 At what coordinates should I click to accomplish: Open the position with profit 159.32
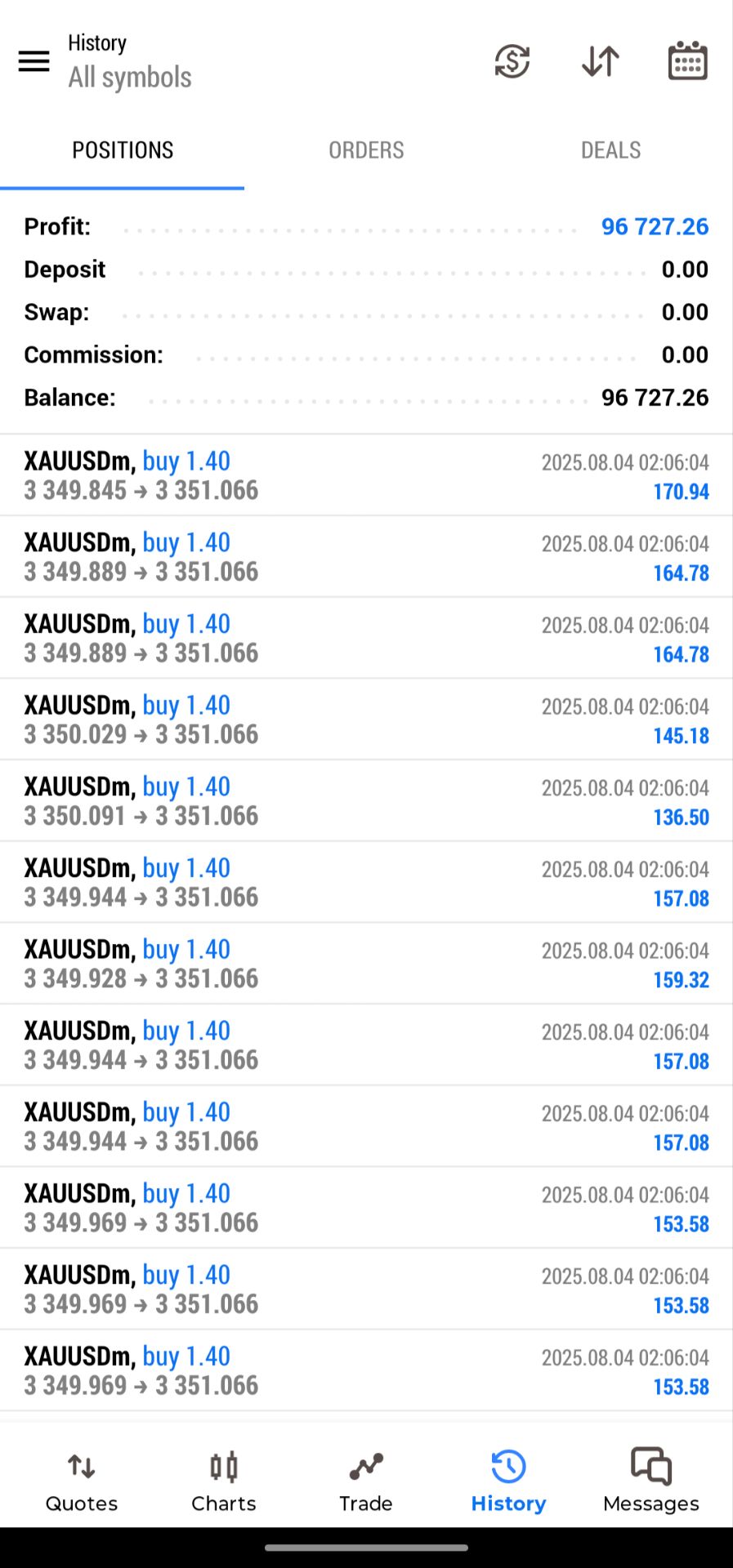(366, 964)
